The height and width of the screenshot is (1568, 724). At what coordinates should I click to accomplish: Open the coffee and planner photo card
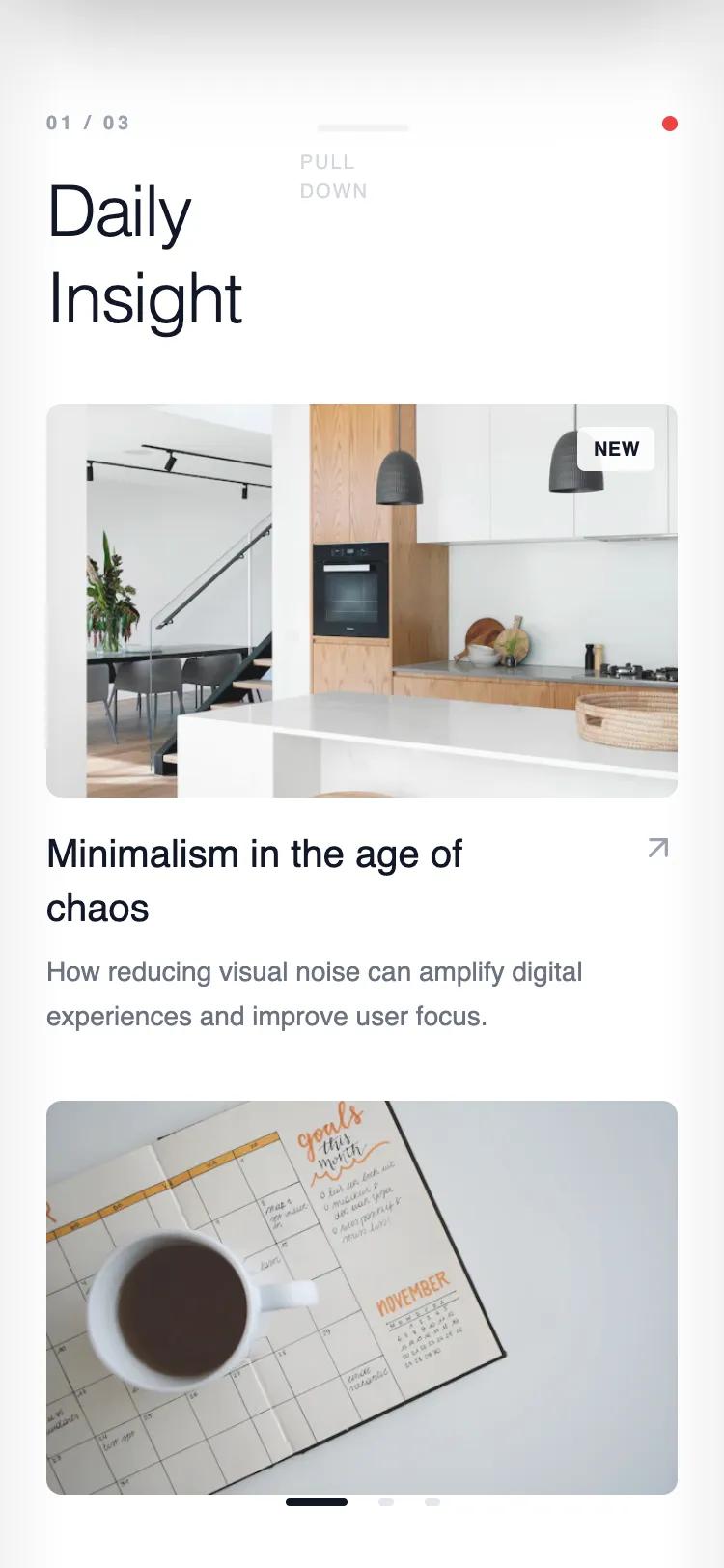tap(361, 1297)
